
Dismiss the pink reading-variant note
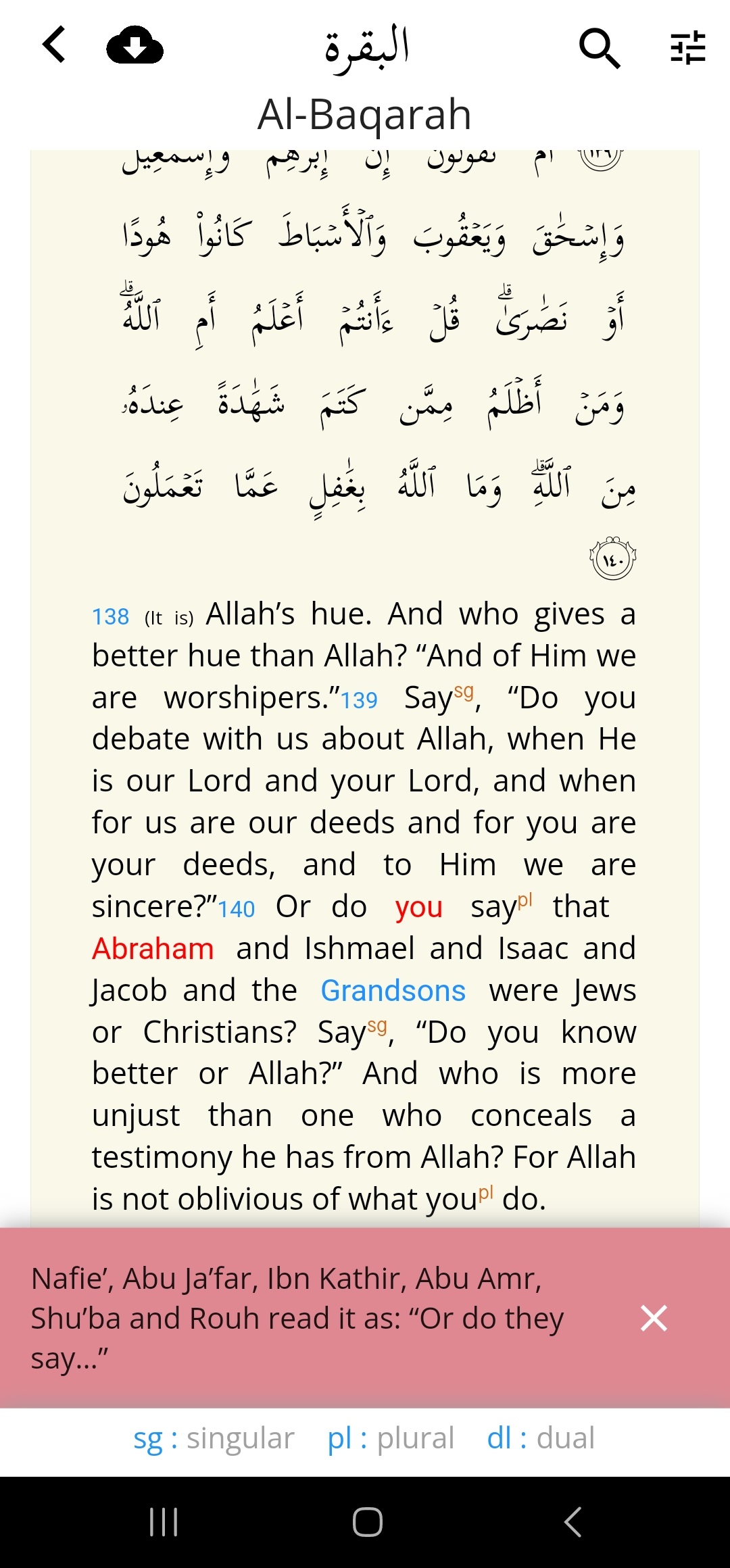click(x=654, y=1318)
